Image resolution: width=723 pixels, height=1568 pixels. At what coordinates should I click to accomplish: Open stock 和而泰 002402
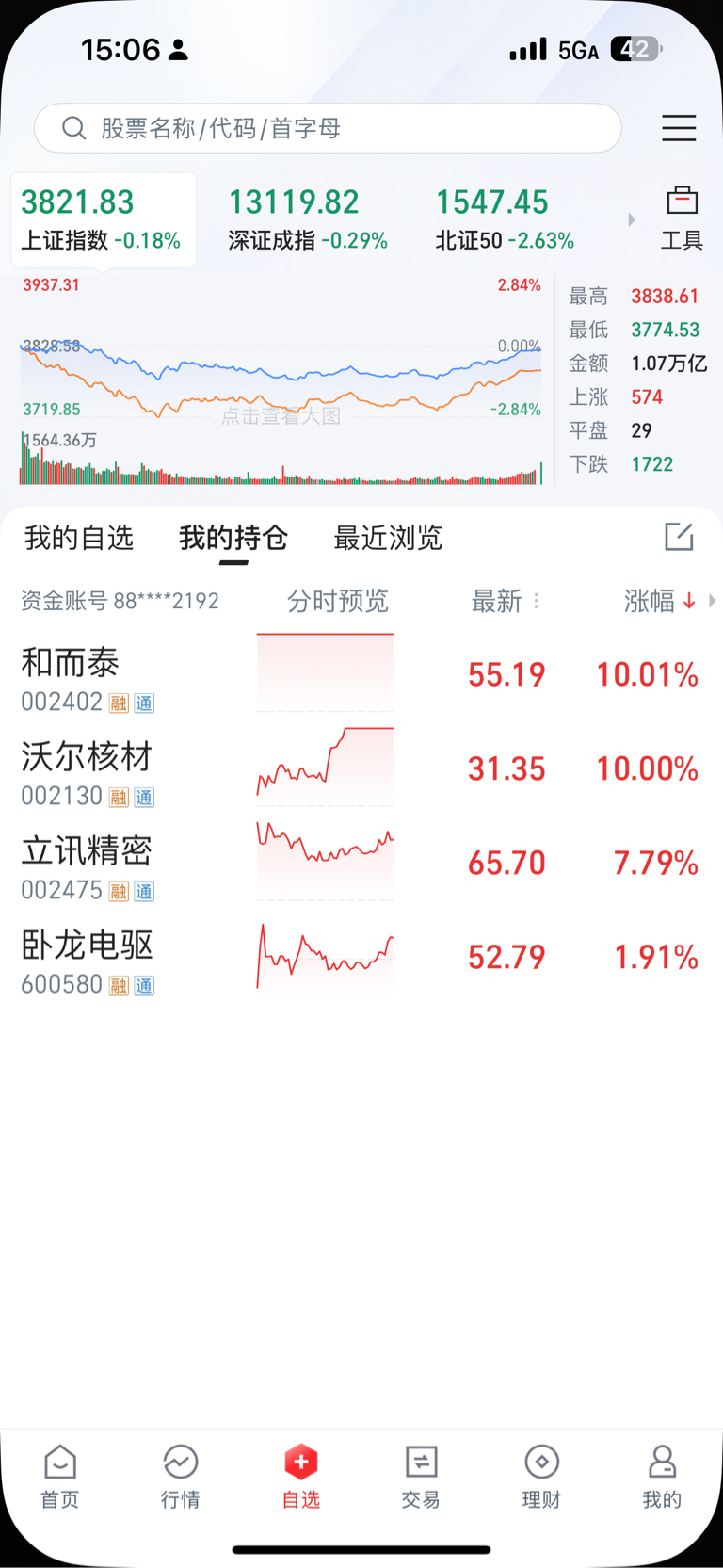coord(361,675)
